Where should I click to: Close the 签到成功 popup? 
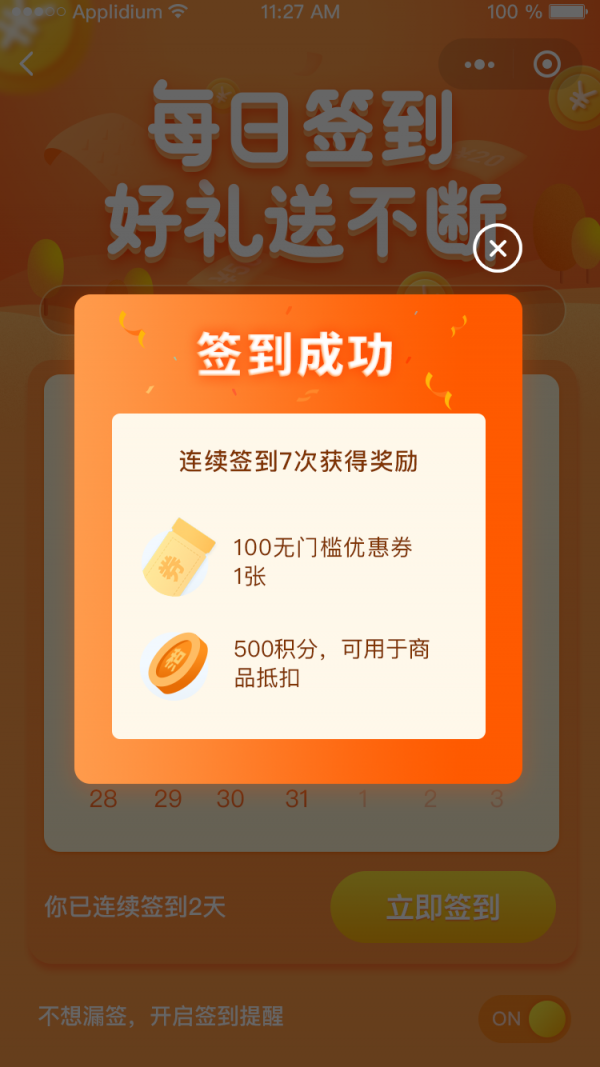(x=497, y=248)
